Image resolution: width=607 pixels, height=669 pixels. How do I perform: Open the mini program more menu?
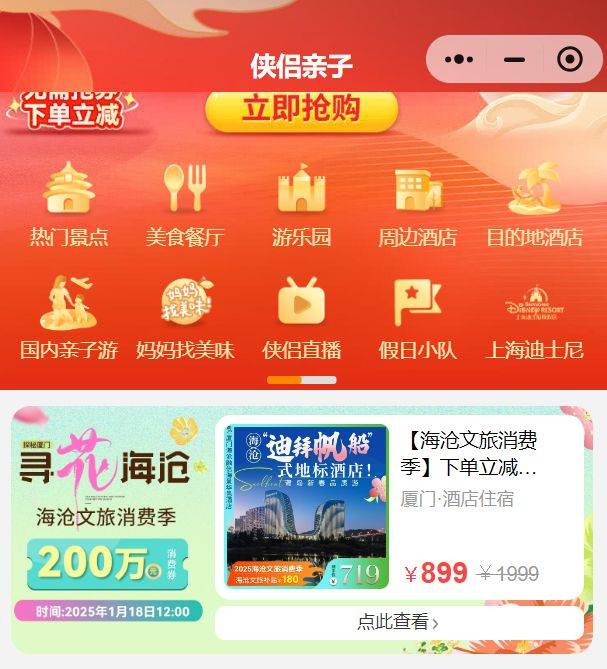[459, 60]
